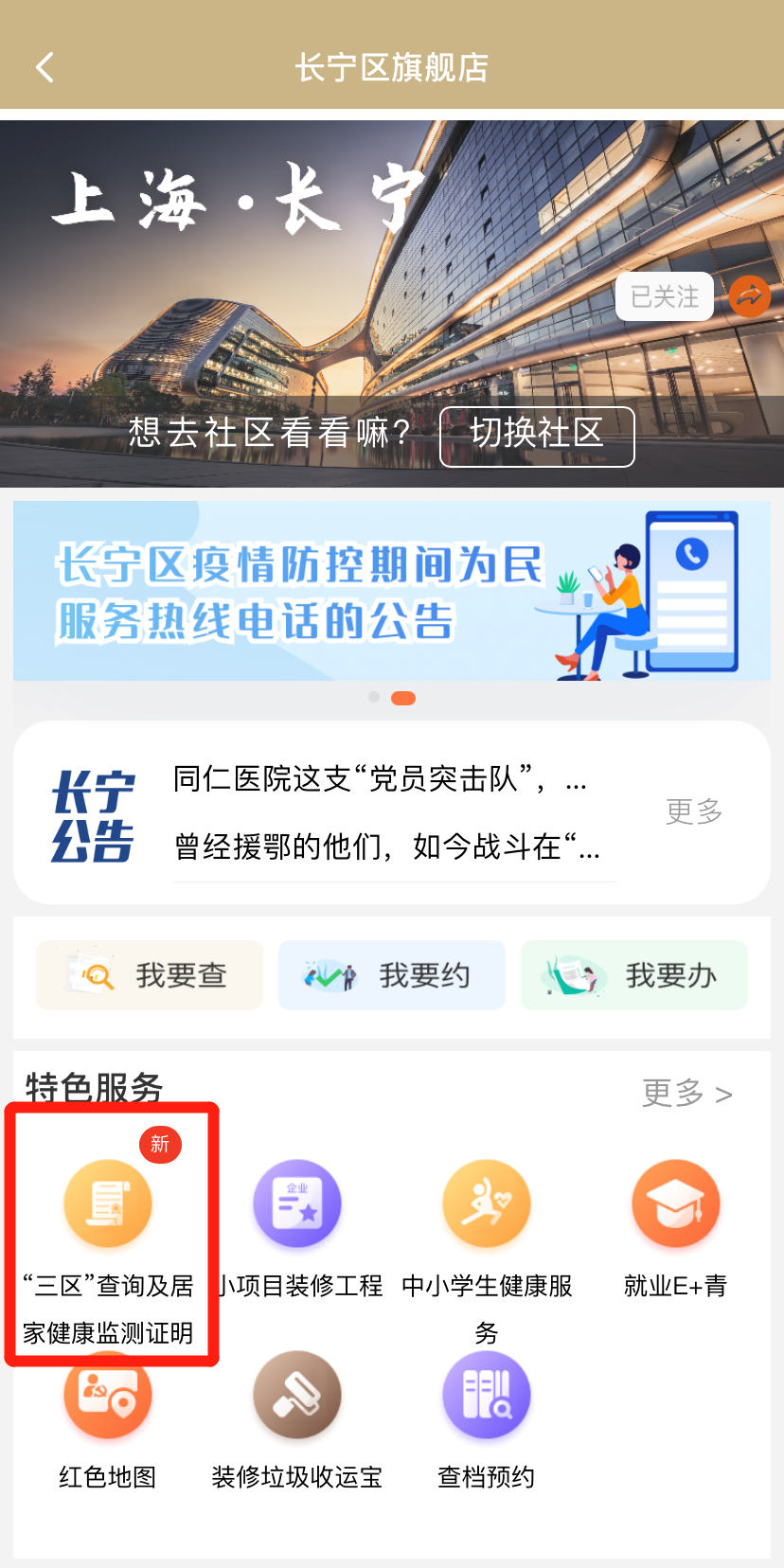View 更多 announcements in 长宁公告
The width and height of the screenshot is (784, 1568).
tap(693, 811)
